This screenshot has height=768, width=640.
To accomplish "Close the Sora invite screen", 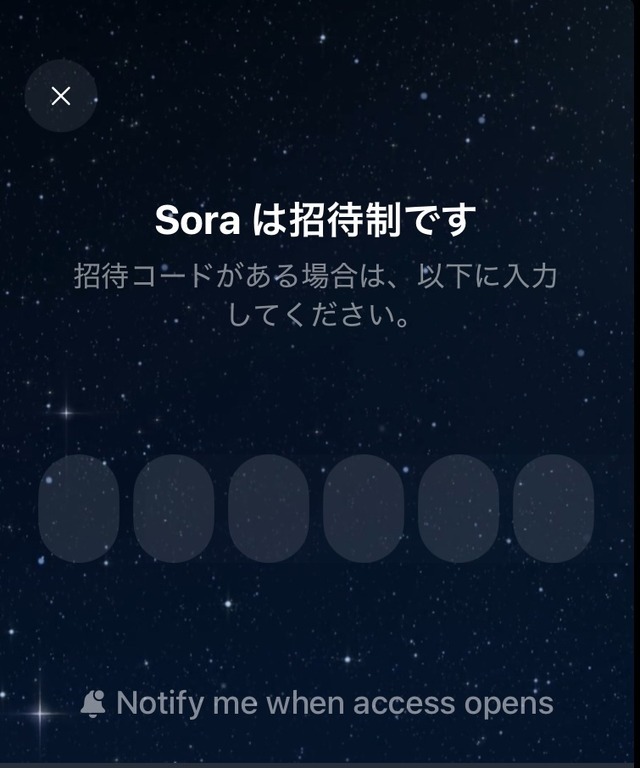I will click(x=61, y=96).
